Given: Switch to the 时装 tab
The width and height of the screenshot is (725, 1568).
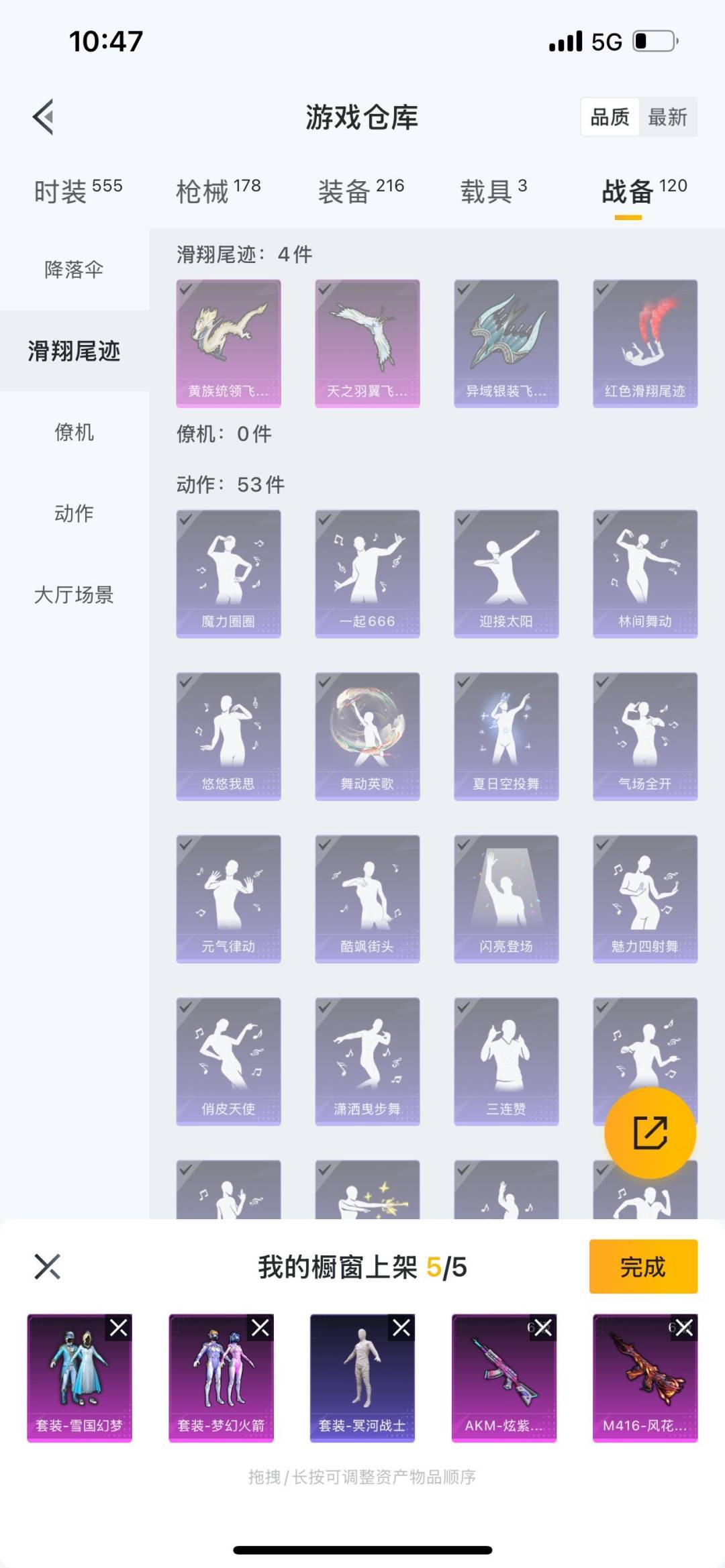Looking at the screenshot, I should [x=77, y=191].
